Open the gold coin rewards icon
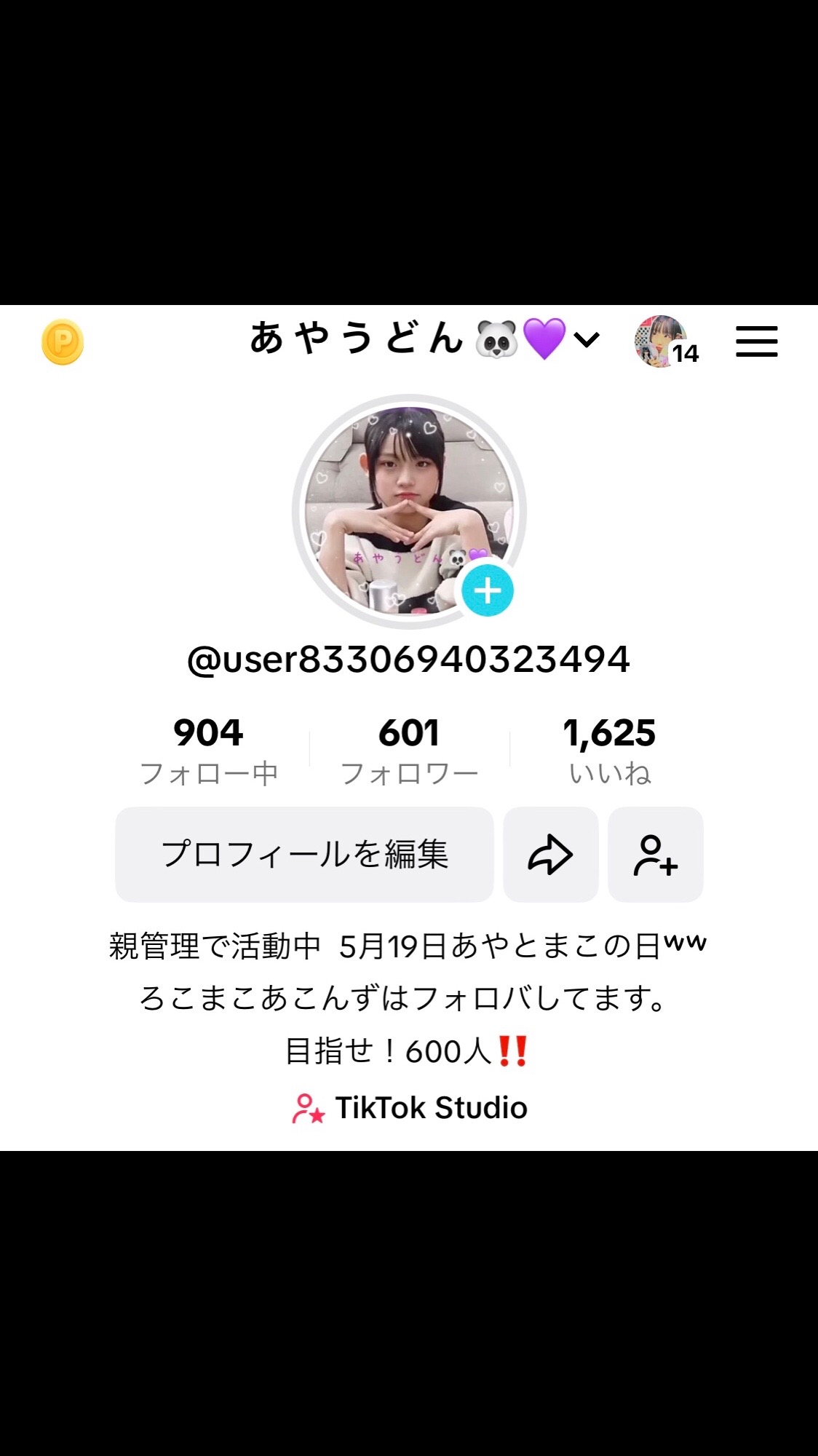This screenshot has height=1456, width=818. [x=63, y=342]
